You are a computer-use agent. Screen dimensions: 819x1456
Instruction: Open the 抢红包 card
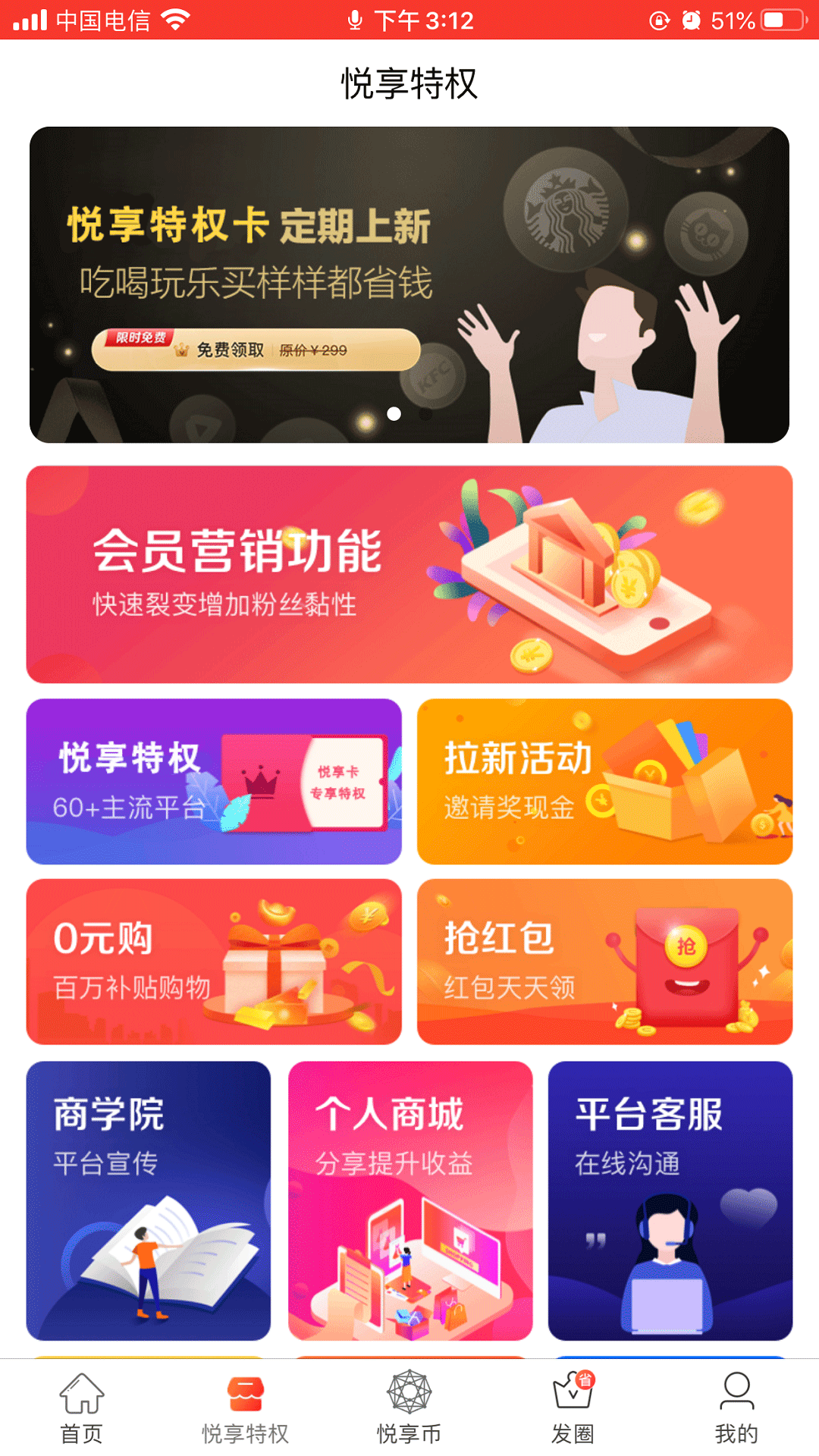(604, 962)
